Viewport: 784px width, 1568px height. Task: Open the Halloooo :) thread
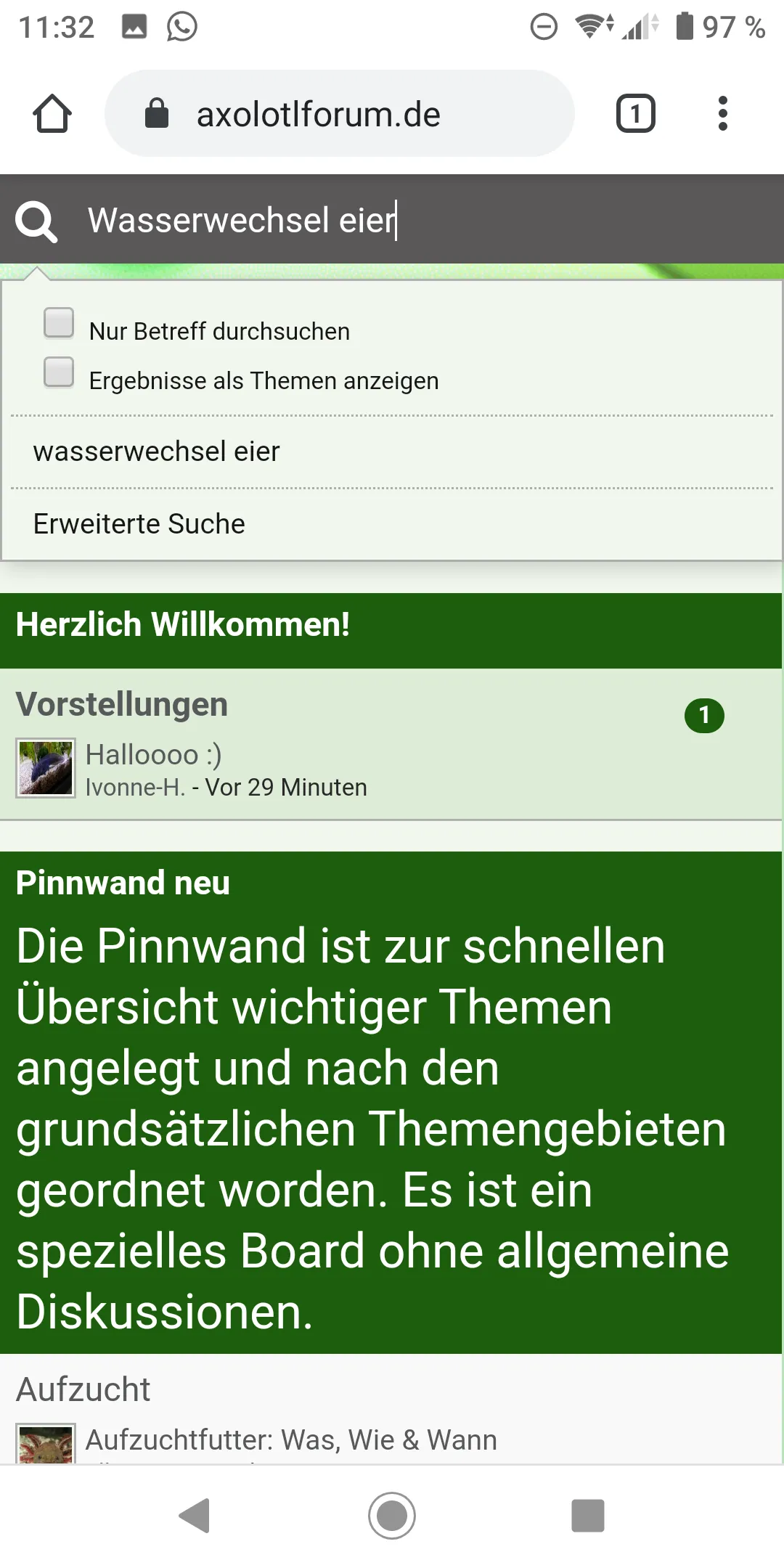coord(153,755)
